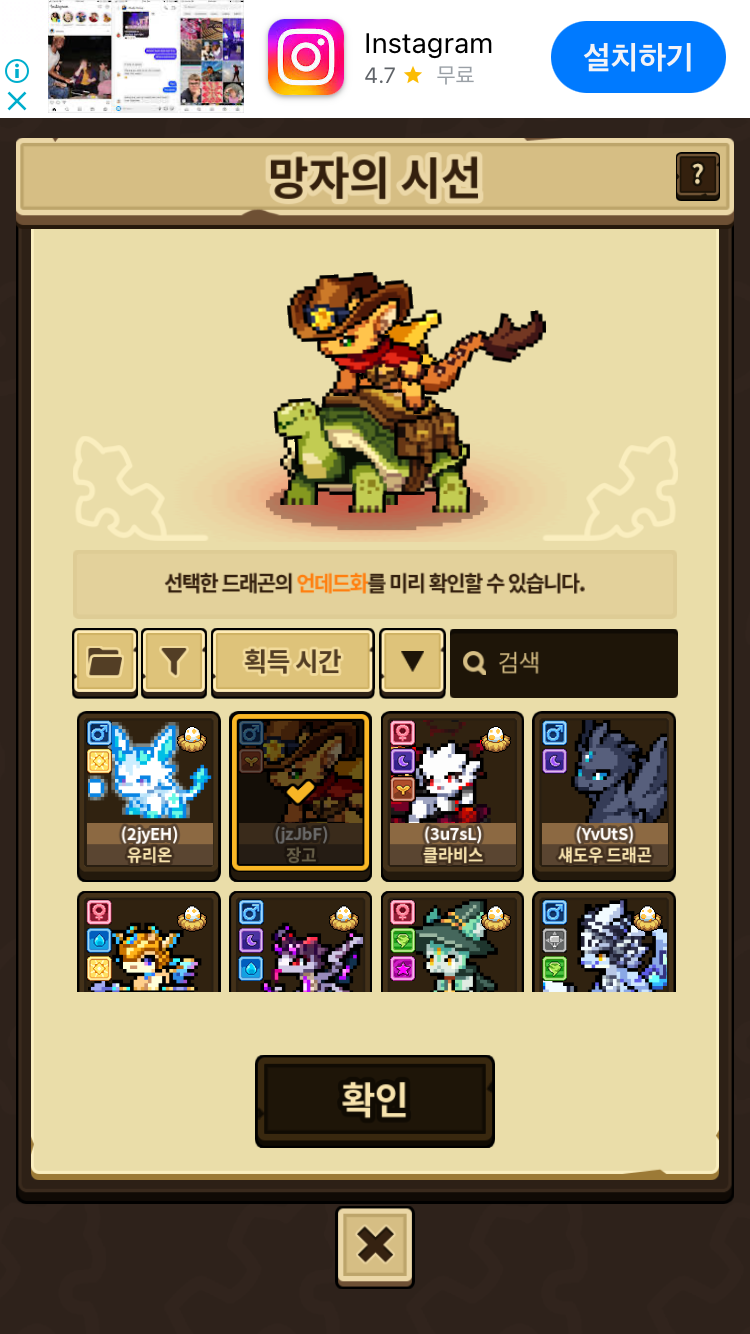Tap 설치하기 on the Instagram ad
Image resolution: width=750 pixels, height=1334 pixels.
638,57
